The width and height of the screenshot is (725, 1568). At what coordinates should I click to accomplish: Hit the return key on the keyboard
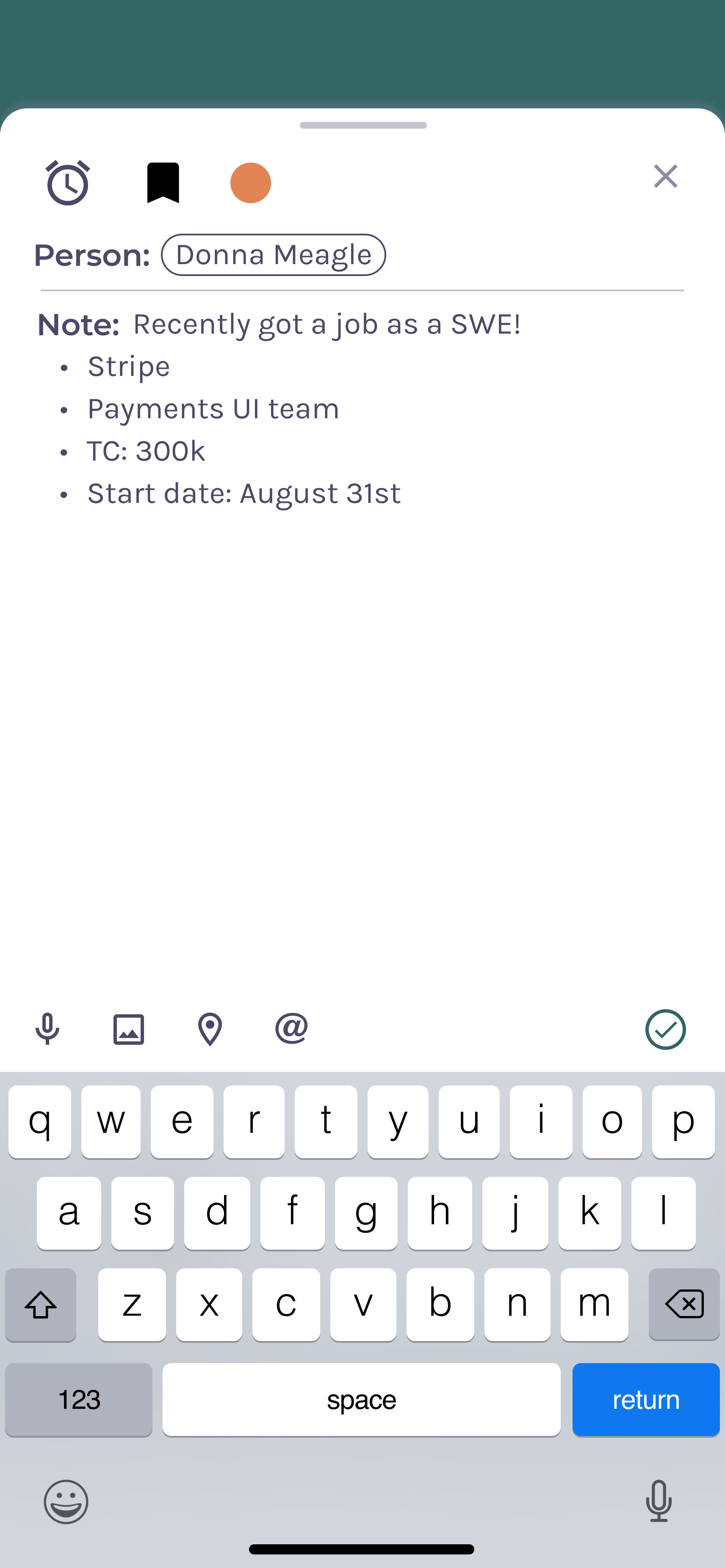645,1400
